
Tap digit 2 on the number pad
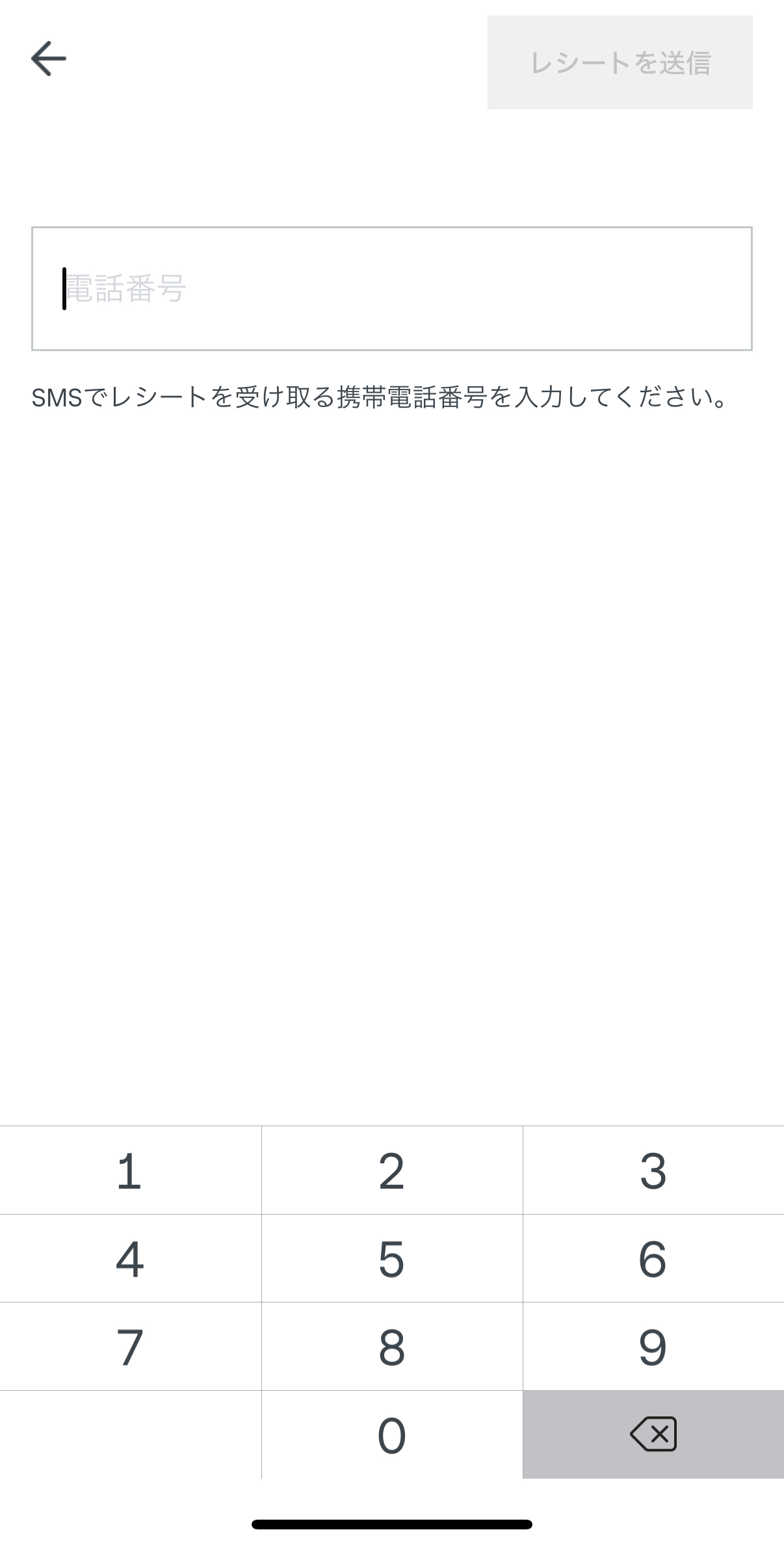point(392,1170)
